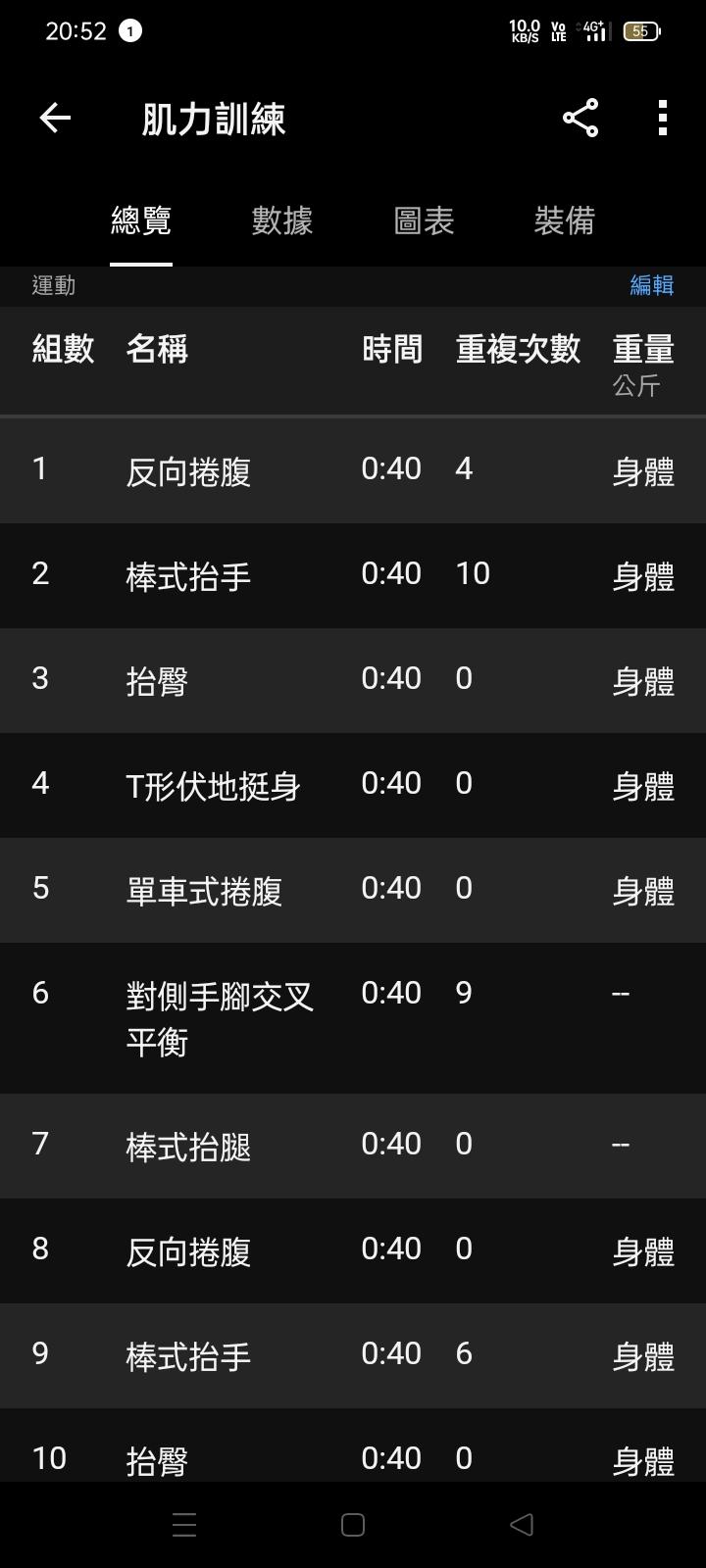This screenshot has width=706, height=1568.
Task: Go back using the top-left arrow
Action: click(x=55, y=119)
